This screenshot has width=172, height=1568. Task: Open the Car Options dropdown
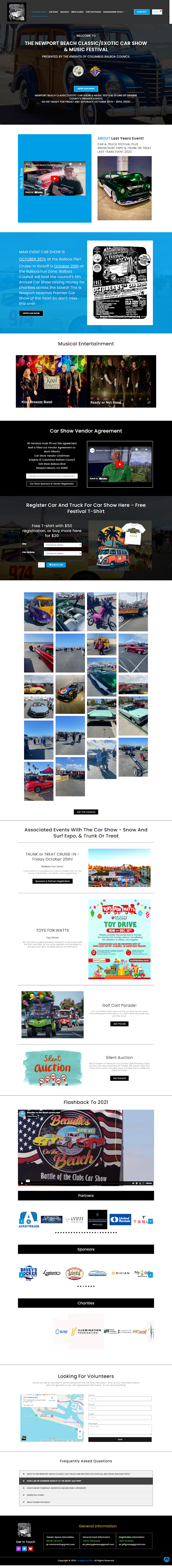63,553
